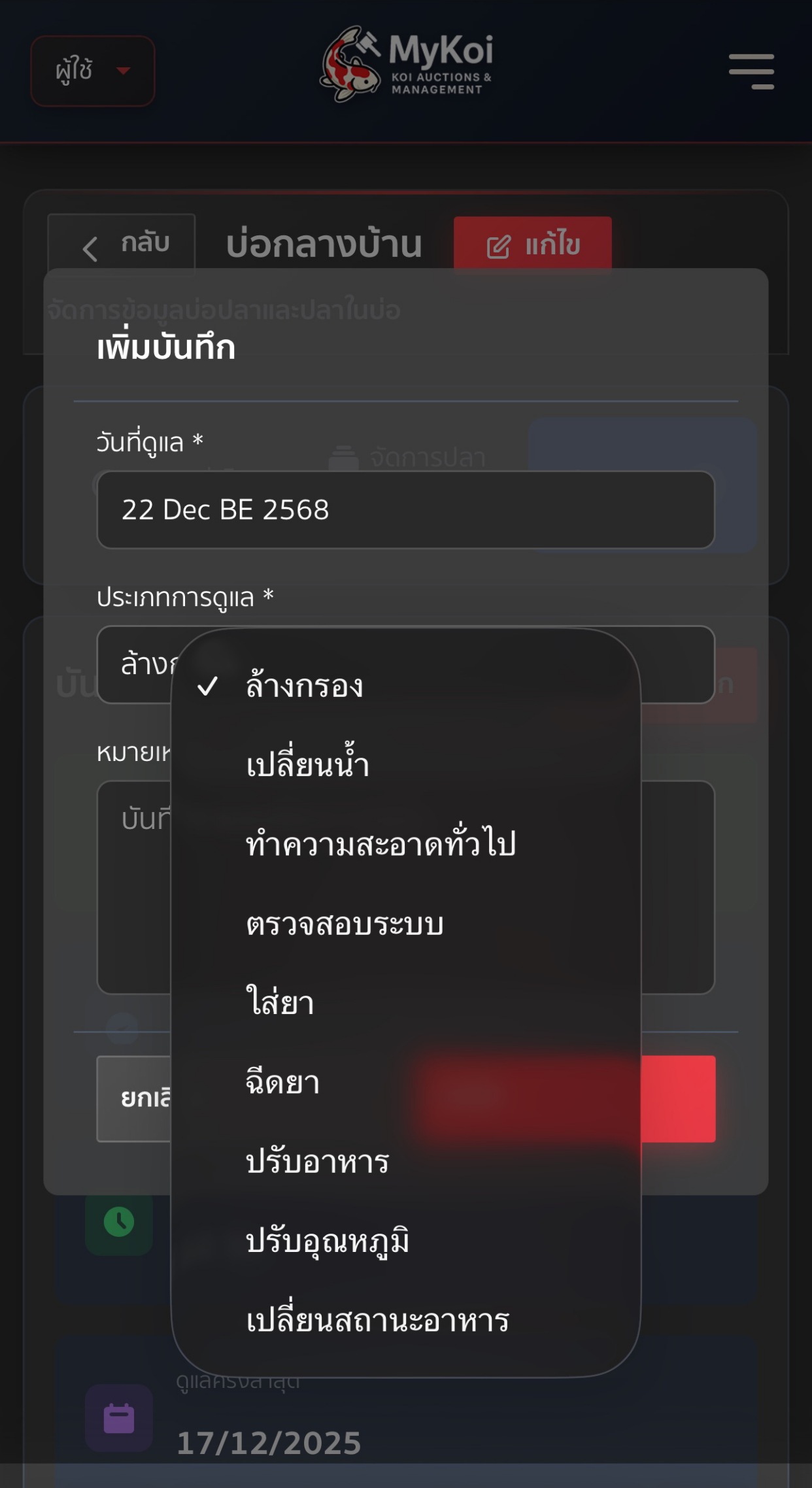Choose ปรับอาหาร from the list
812x1488 pixels.
(x=317, y=1162)
